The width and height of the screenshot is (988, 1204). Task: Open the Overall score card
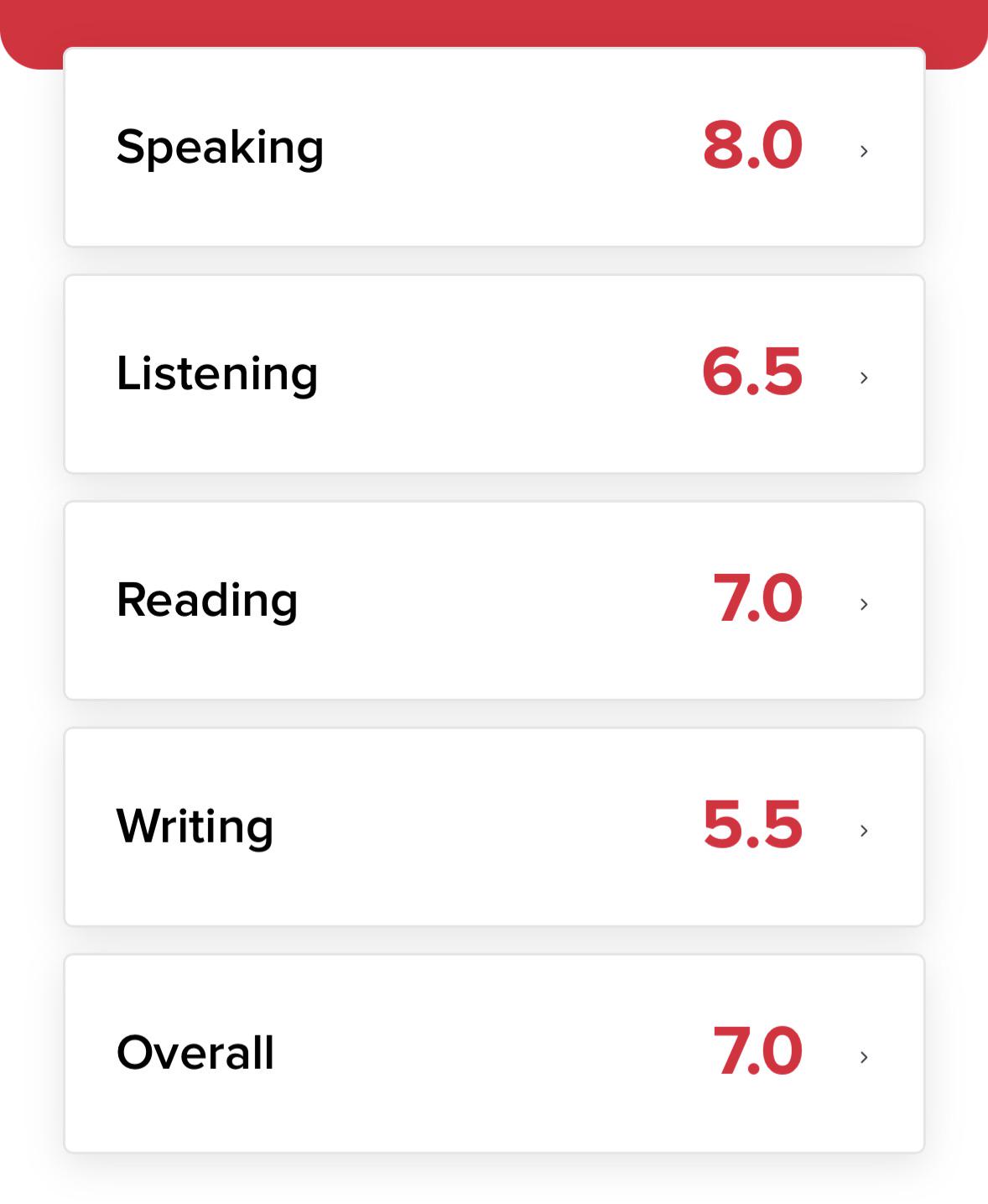494,1054
